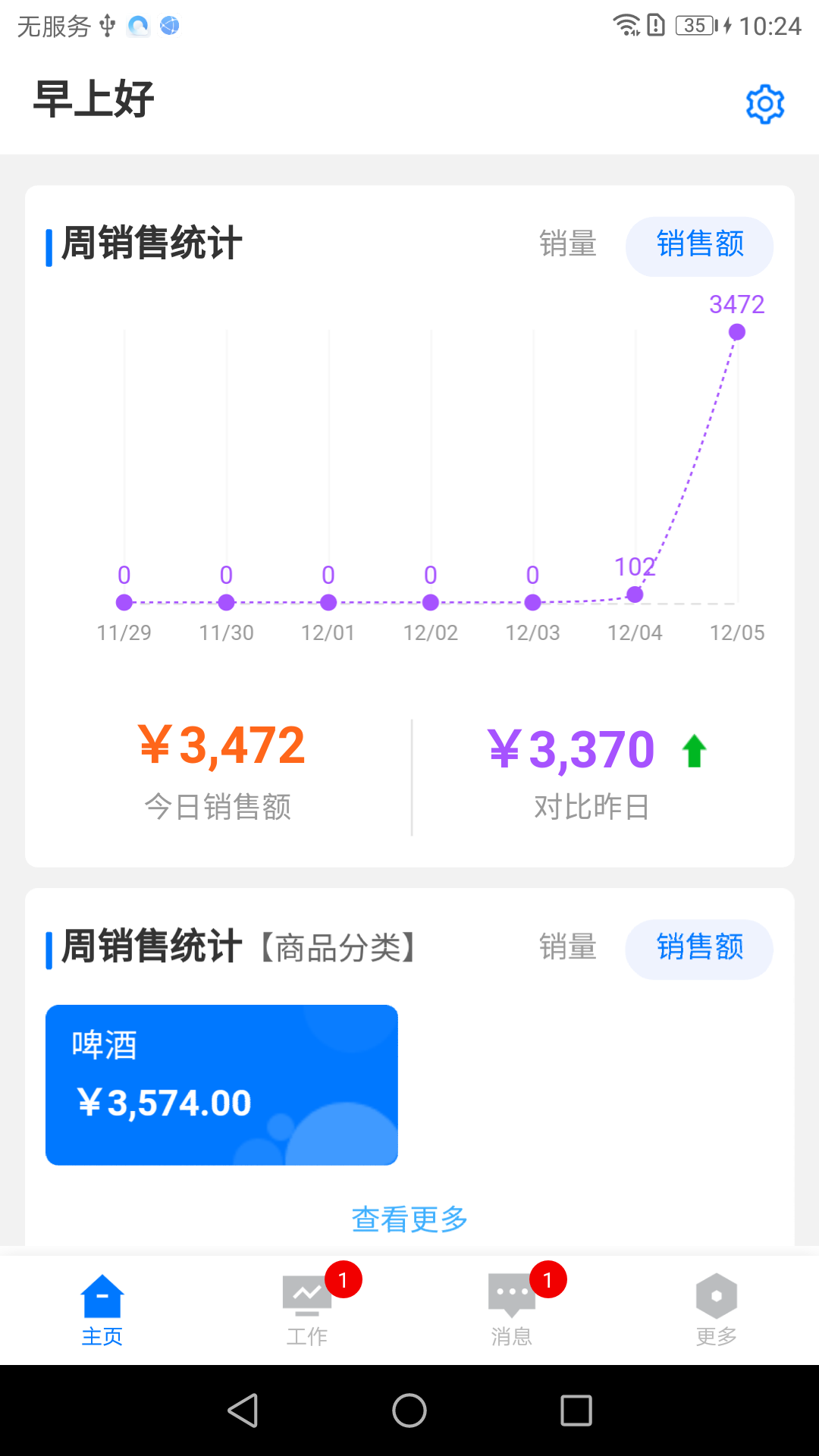Switch category statistics to 销量 view
This screenshot has height=1456, width=819.
pos(567,949)
